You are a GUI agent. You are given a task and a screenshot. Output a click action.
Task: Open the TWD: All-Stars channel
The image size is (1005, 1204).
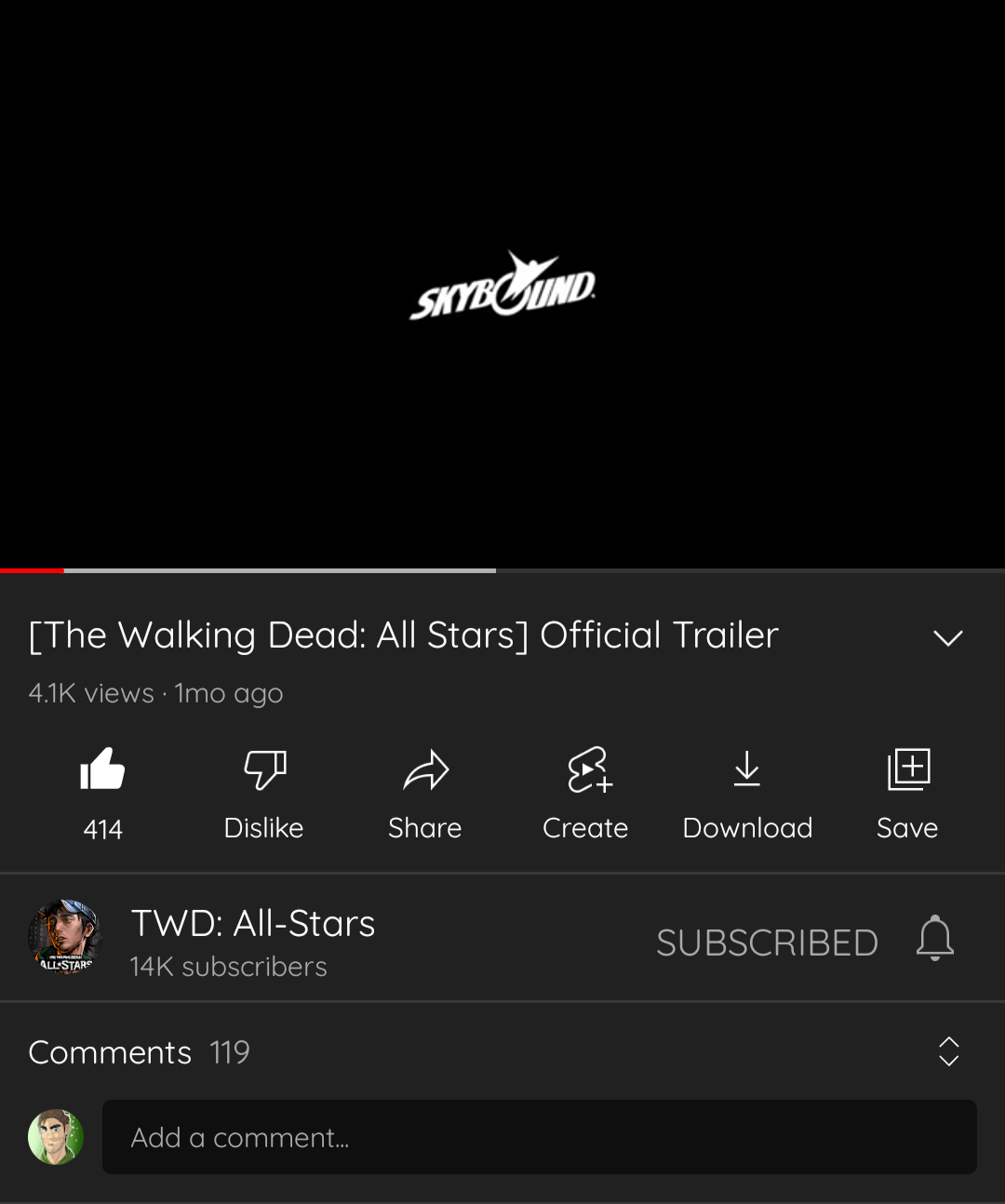[x=251, y=940]
